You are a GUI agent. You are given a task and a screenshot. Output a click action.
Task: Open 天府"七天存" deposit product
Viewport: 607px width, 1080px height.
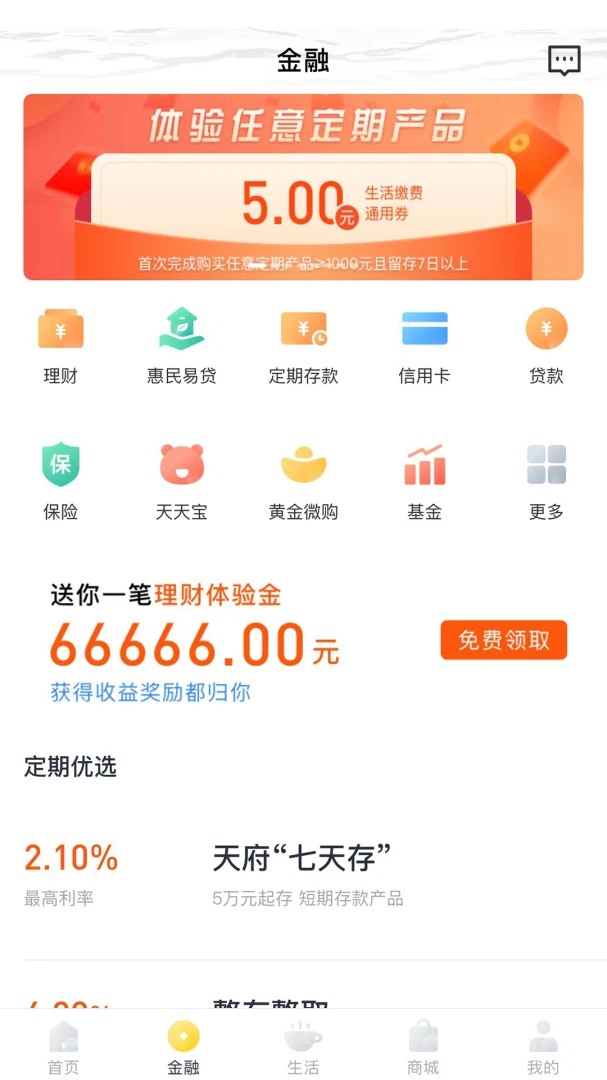(x=301, y=872)
